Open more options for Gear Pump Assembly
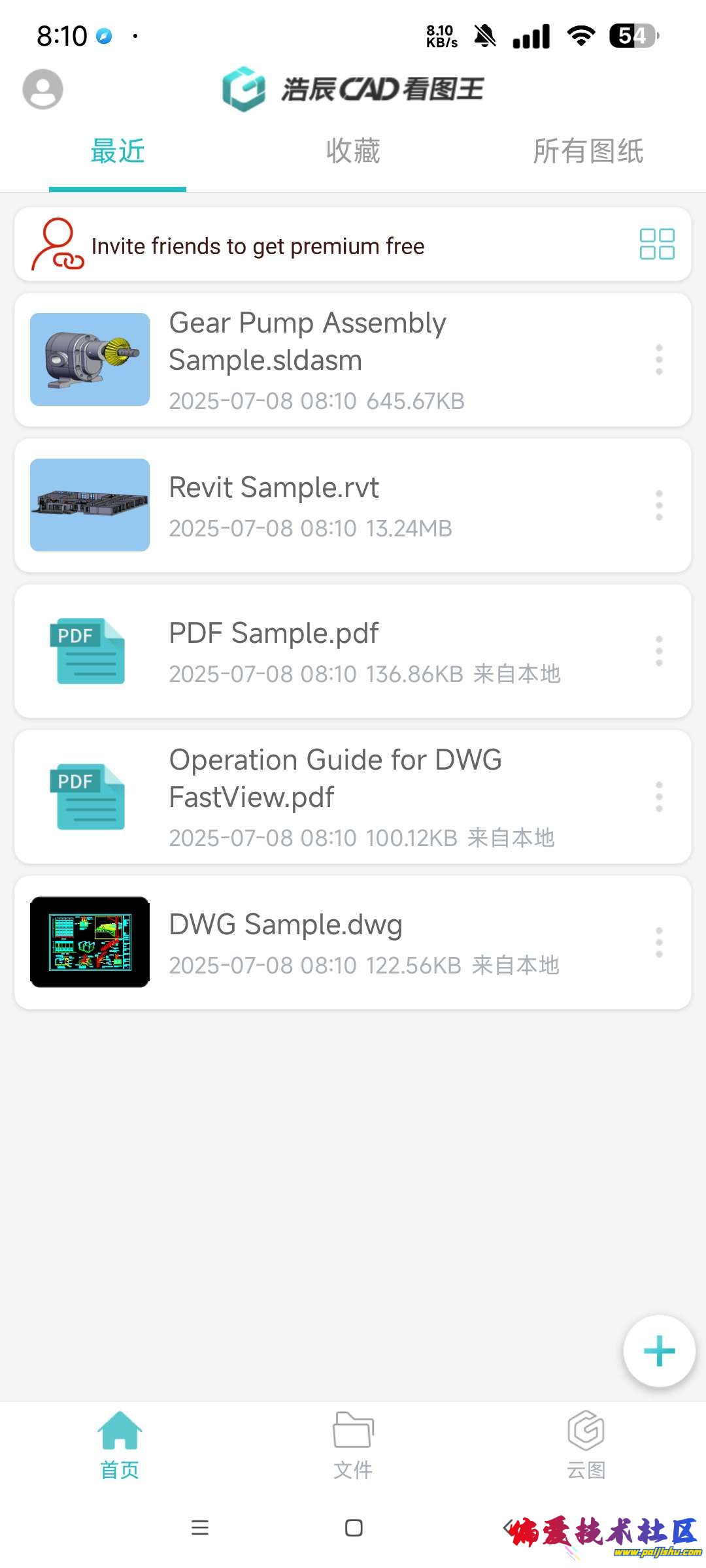706x1568 pixels. tap(659, 360)
